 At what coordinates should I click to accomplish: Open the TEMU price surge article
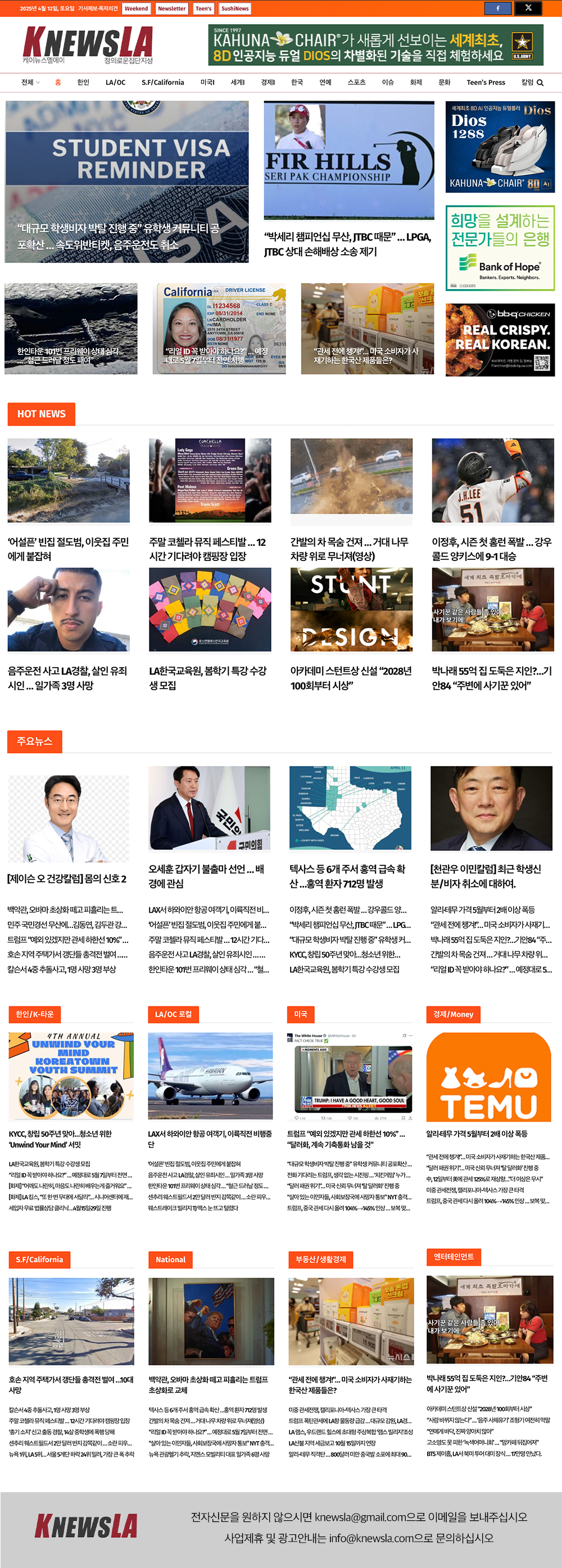coord(476,1133)
